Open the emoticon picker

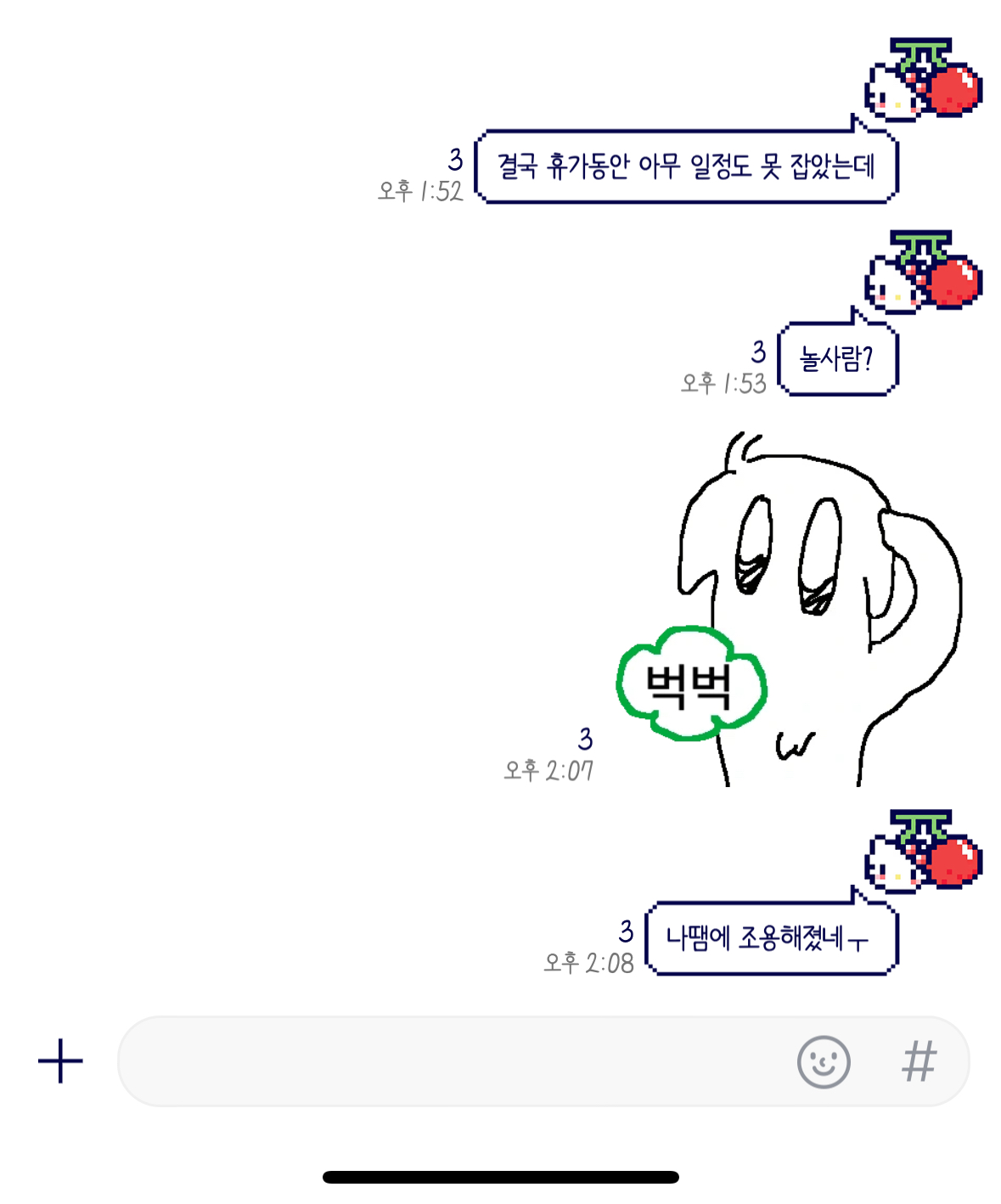point(823,1061)
